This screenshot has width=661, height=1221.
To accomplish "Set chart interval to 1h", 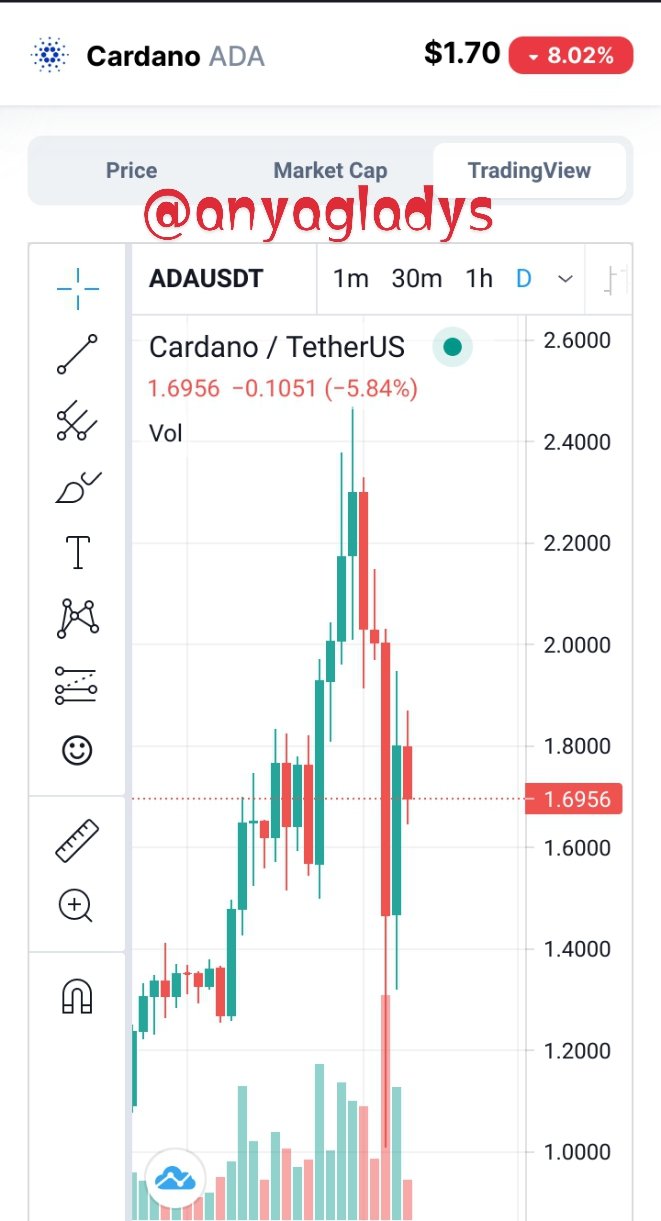I will pyautogui.click(x=479, y=278).
